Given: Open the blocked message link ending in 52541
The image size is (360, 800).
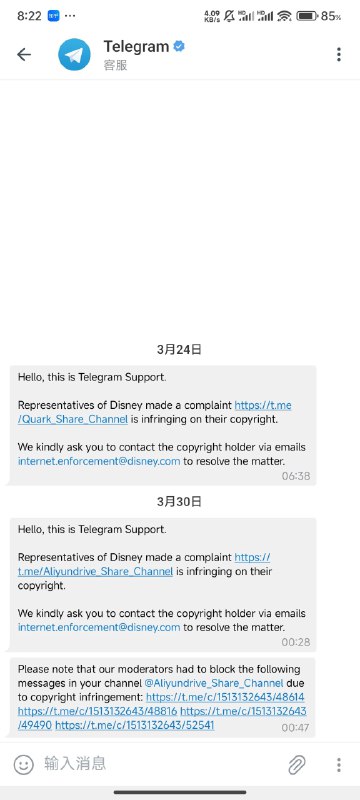Looking at the screenshot, I should pos(135,725).
